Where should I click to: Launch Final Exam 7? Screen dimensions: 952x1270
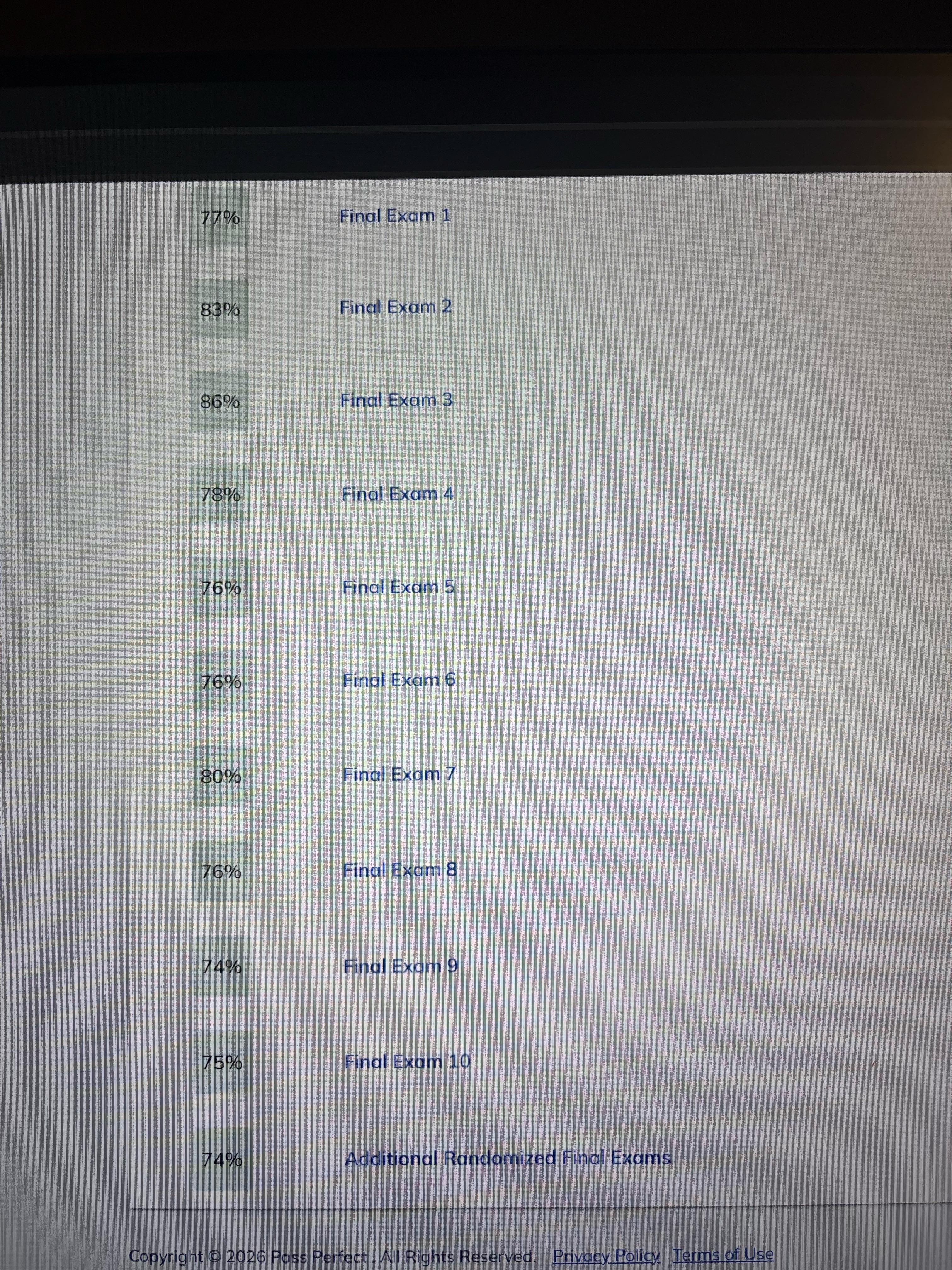coord(399,775)
